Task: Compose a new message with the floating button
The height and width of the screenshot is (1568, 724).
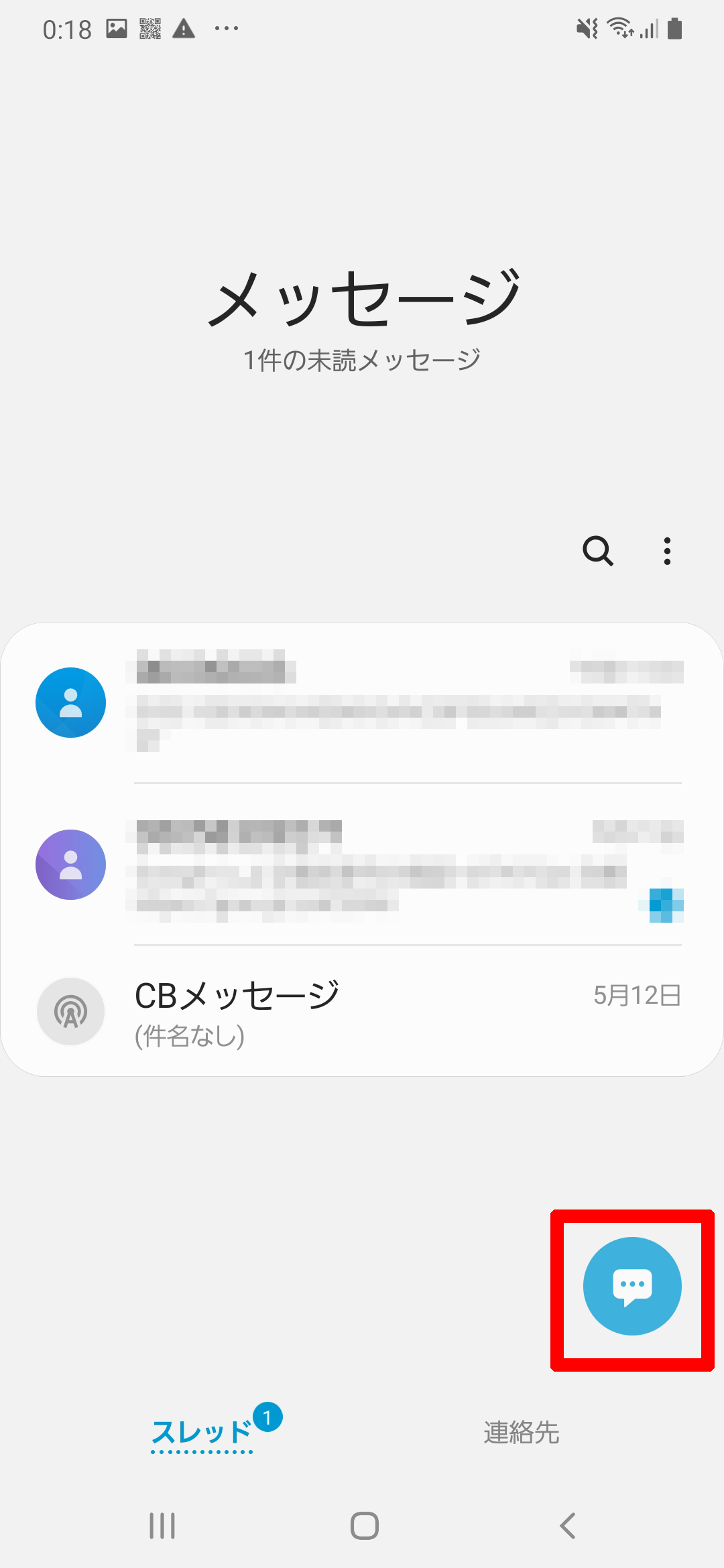Action: (x=632, y=1286)
